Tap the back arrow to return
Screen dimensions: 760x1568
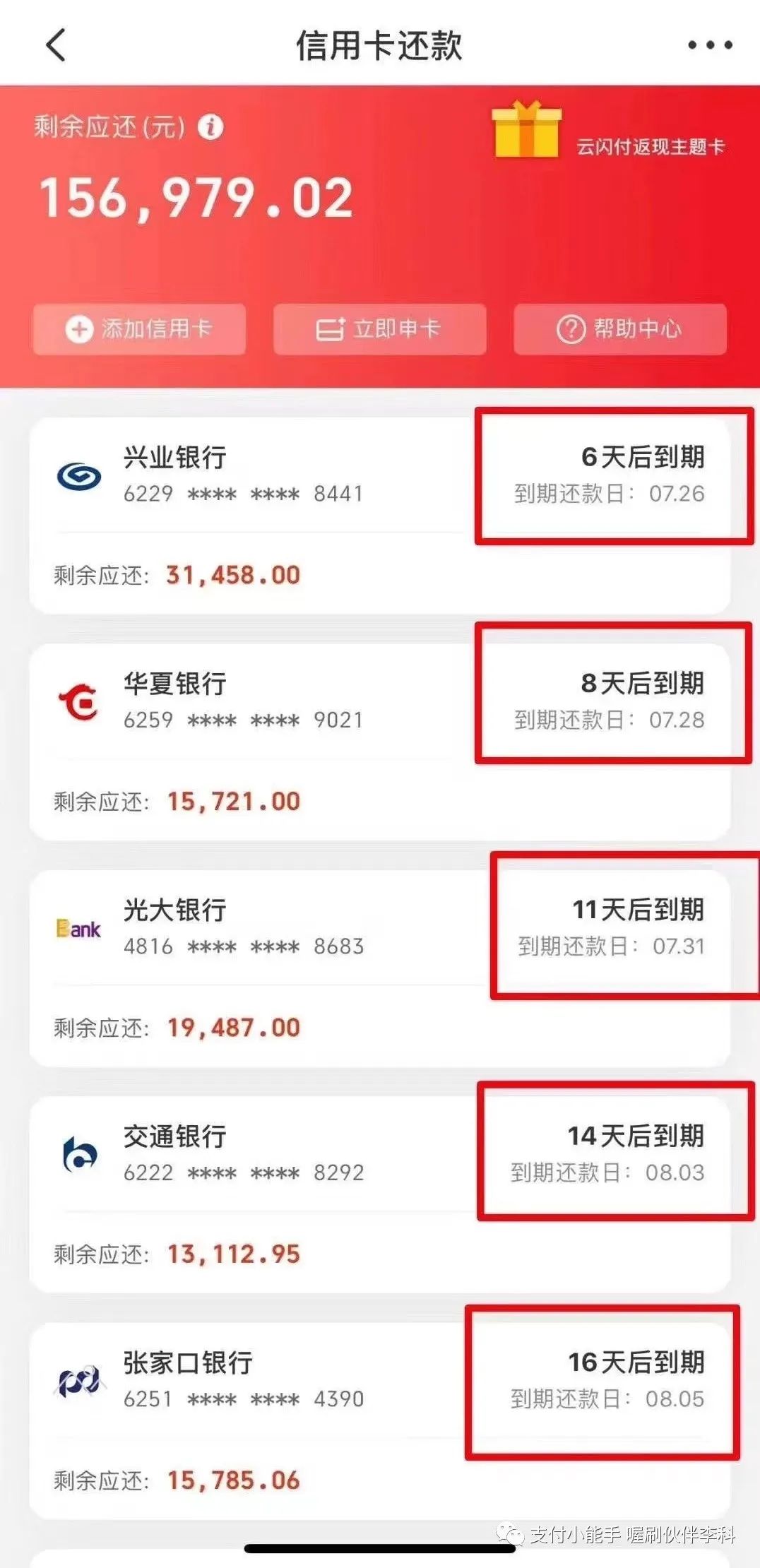(54, 46)
